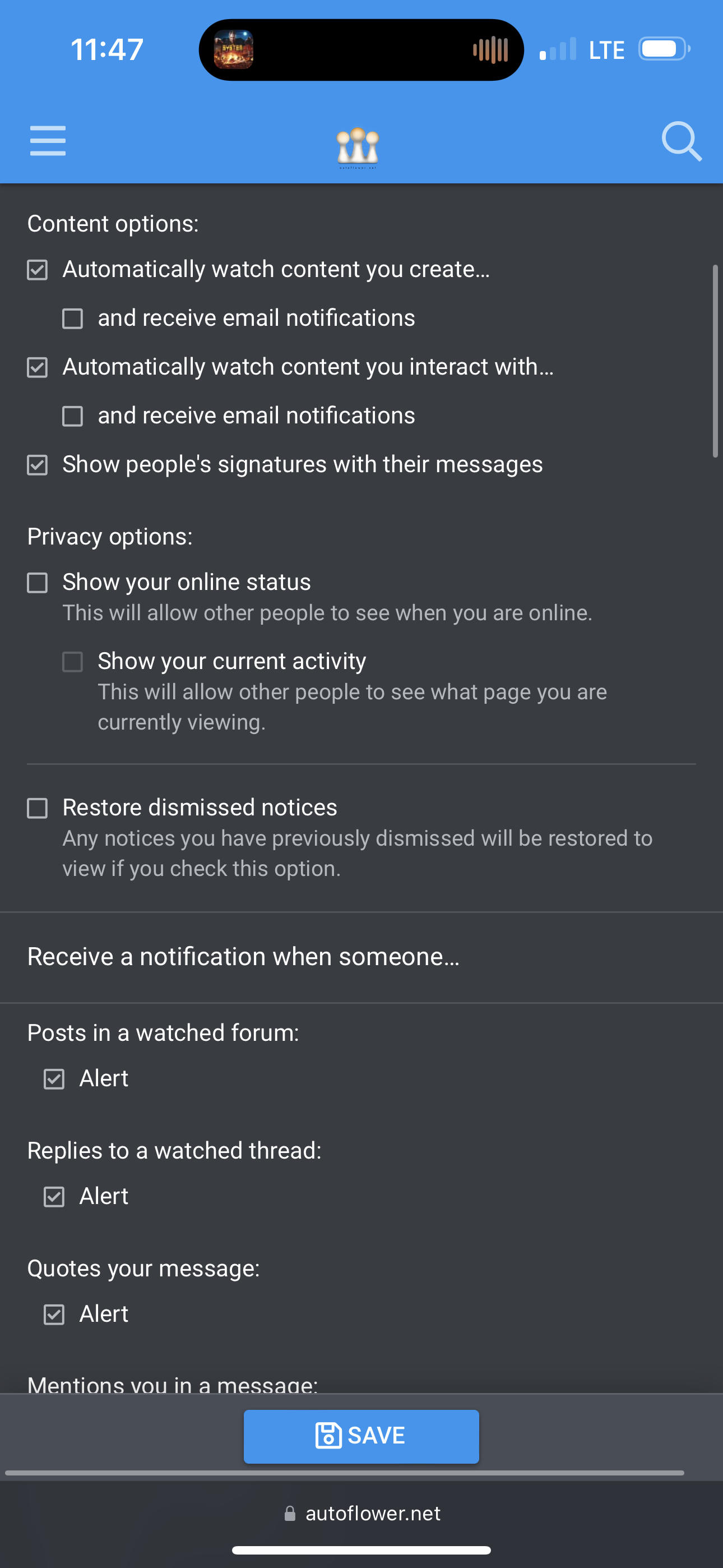The image size is (723, 1568).
Task: Enable show your online status
Action: 37,583
